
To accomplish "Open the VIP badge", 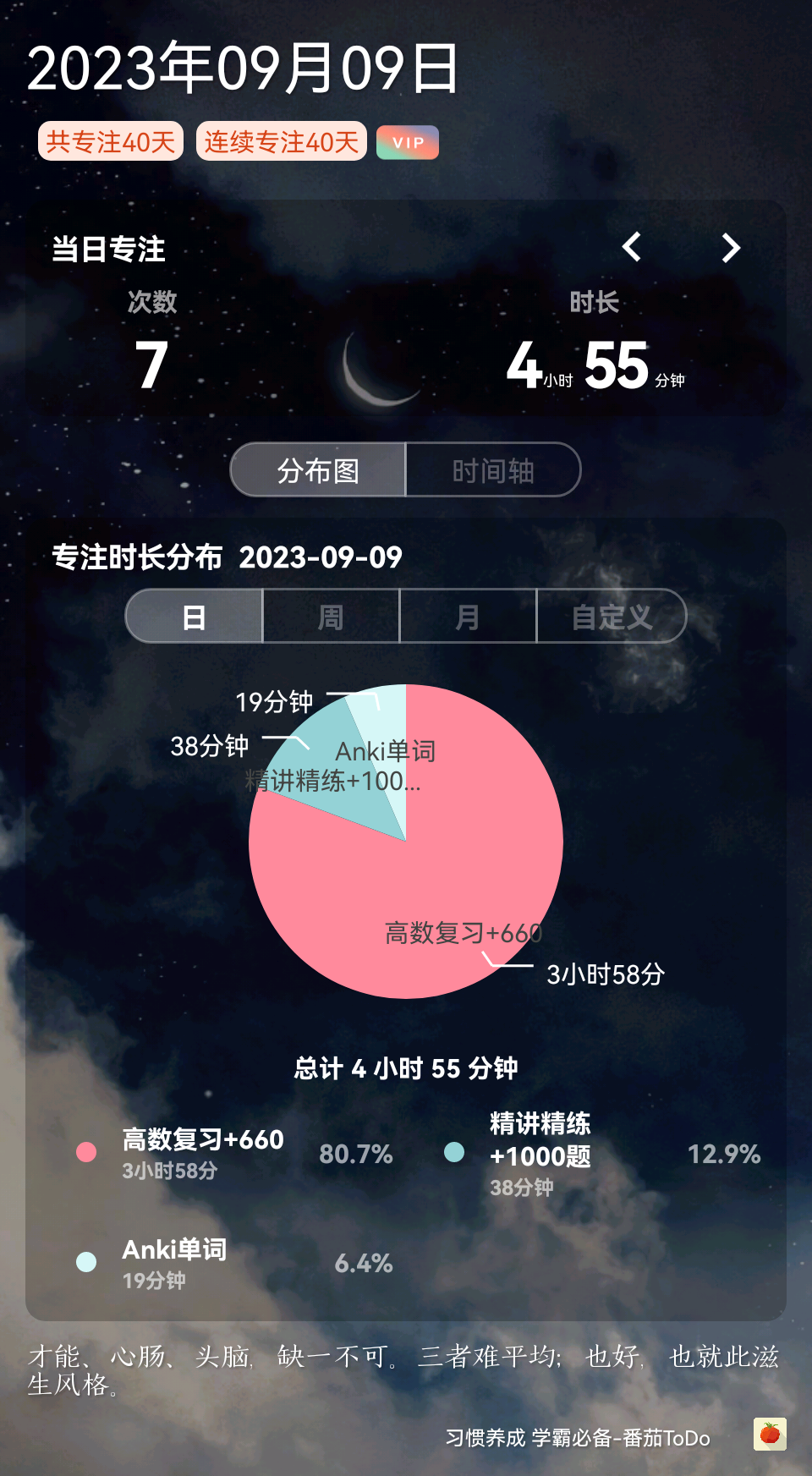I will coord(408,142).
